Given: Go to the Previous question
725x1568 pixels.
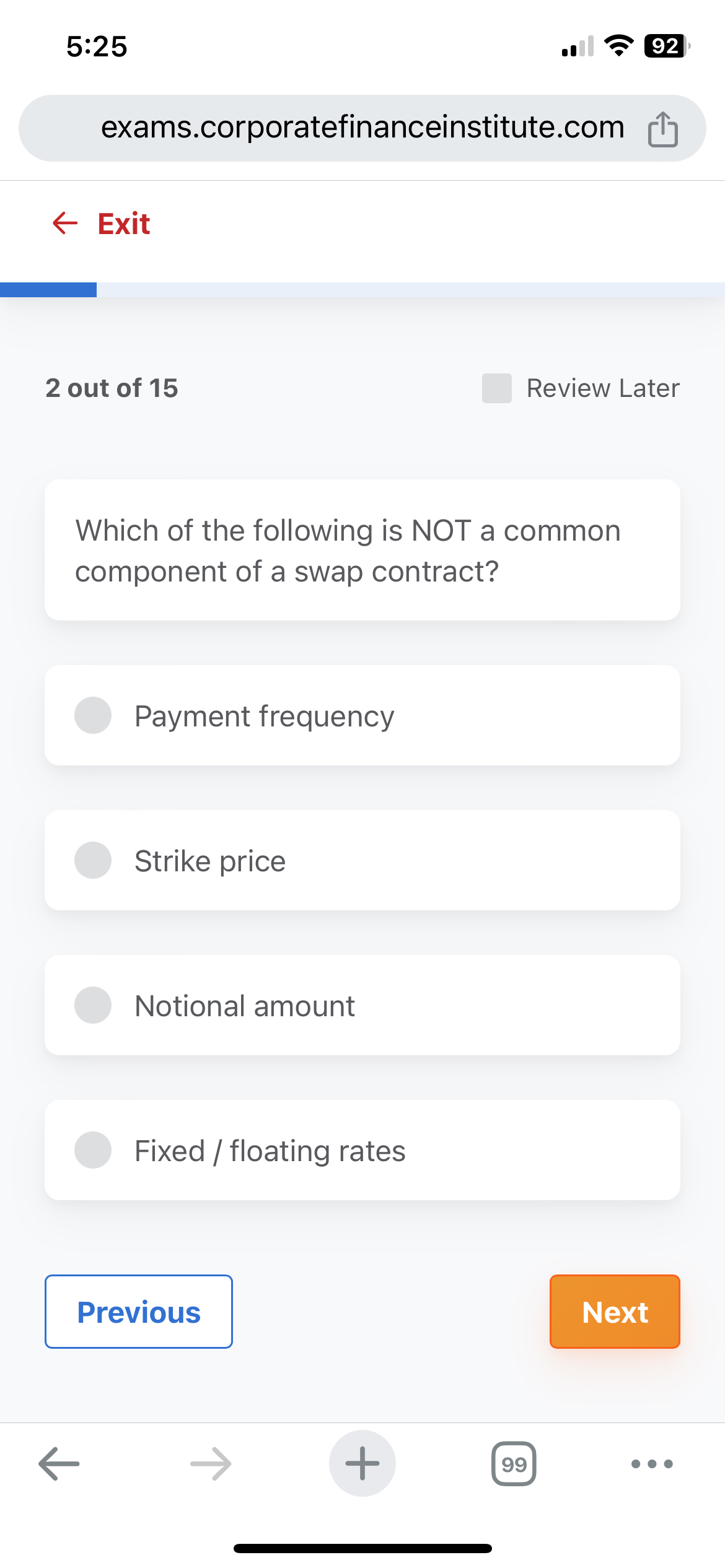Looking at the screenshot, I should (139, 1311).
